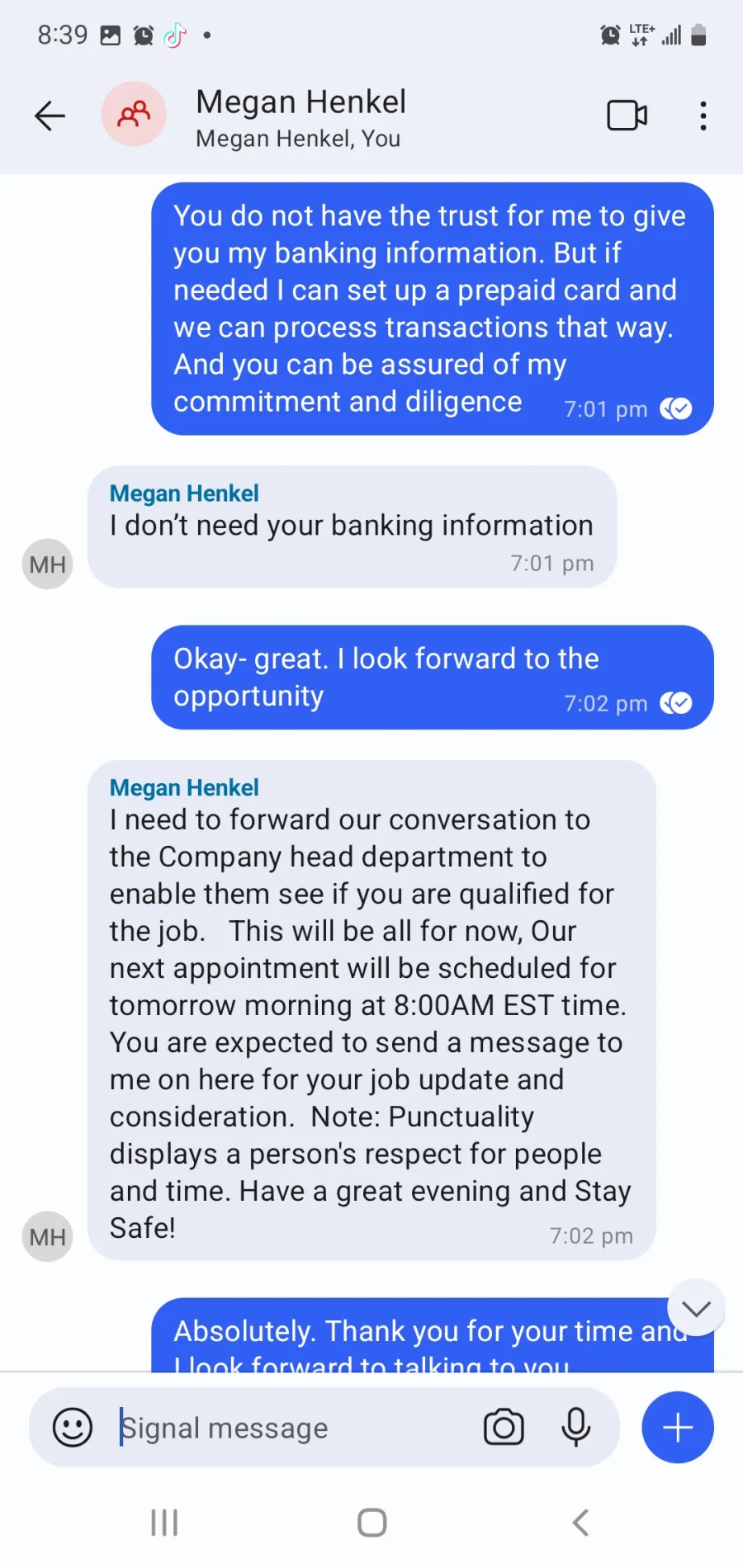Open the emoji picker

(x=73, y=1427)
